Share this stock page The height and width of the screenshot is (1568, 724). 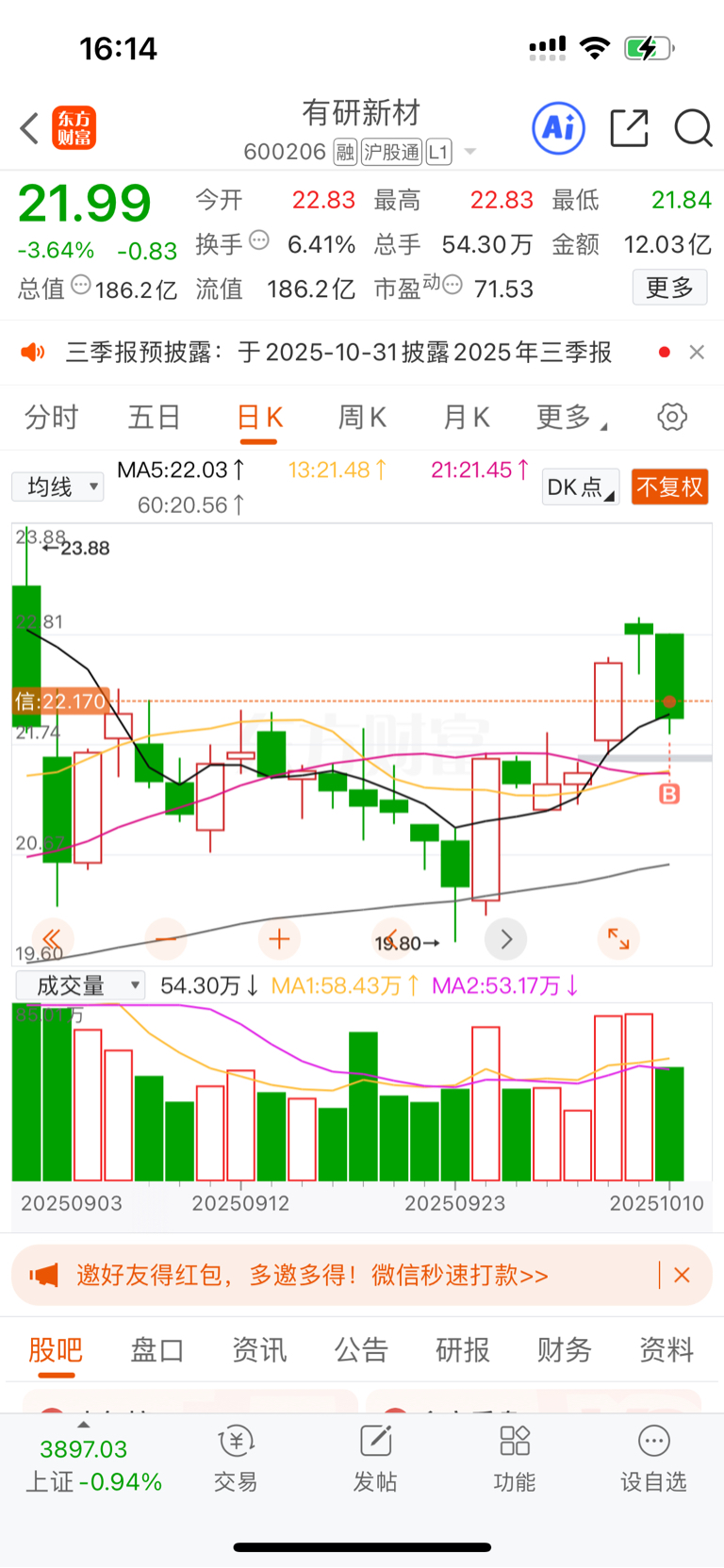pos(629,127)
